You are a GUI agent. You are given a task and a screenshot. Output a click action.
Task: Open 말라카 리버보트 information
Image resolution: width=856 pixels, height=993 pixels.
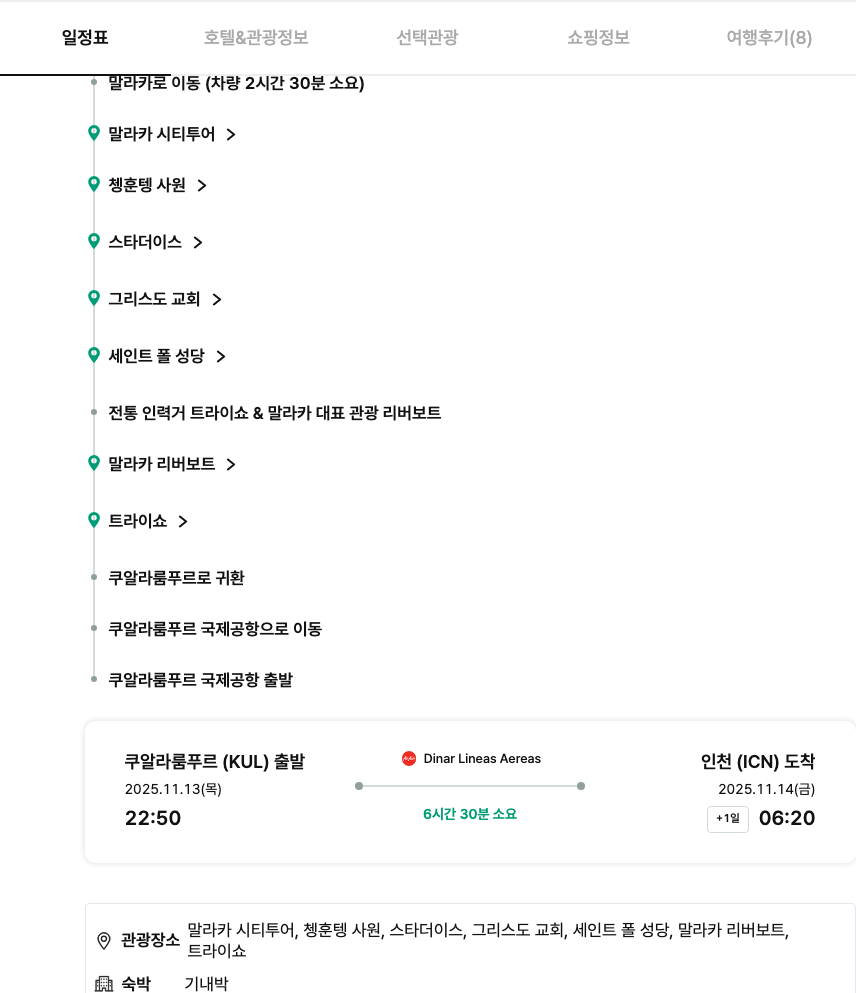[171, 464]
